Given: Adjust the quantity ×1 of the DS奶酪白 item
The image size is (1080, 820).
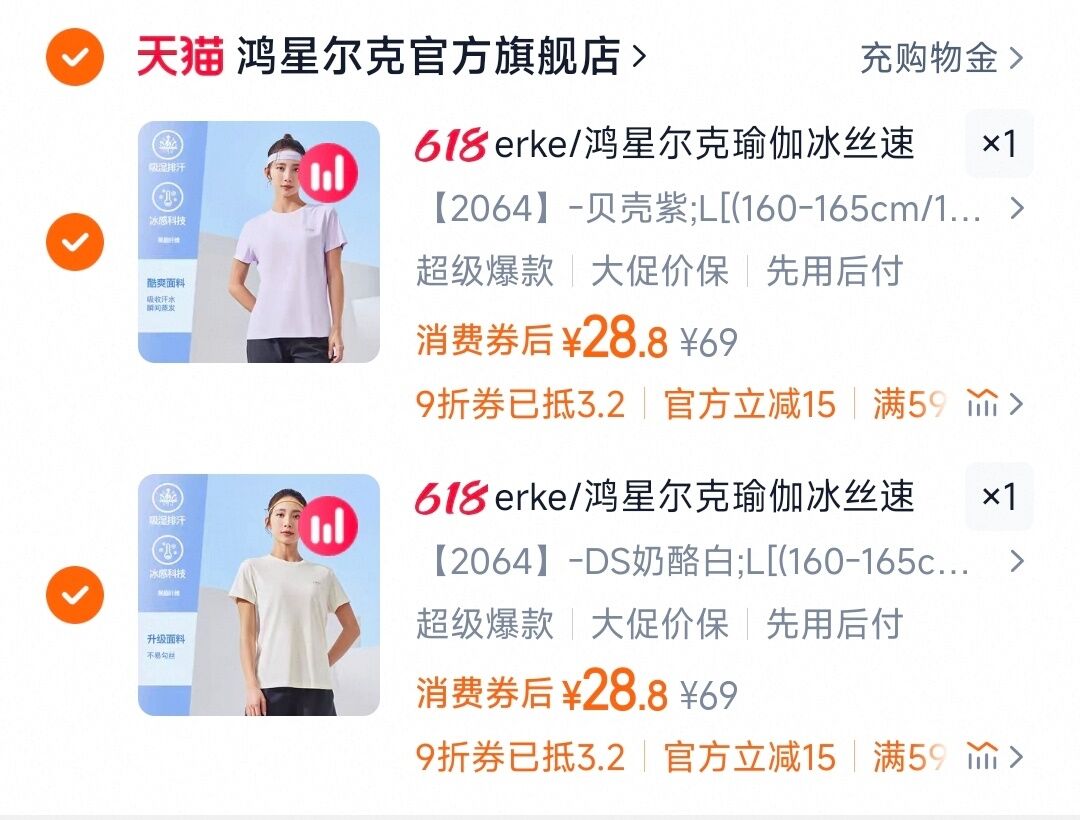Looking at the screenshot, I should point(998,497).
